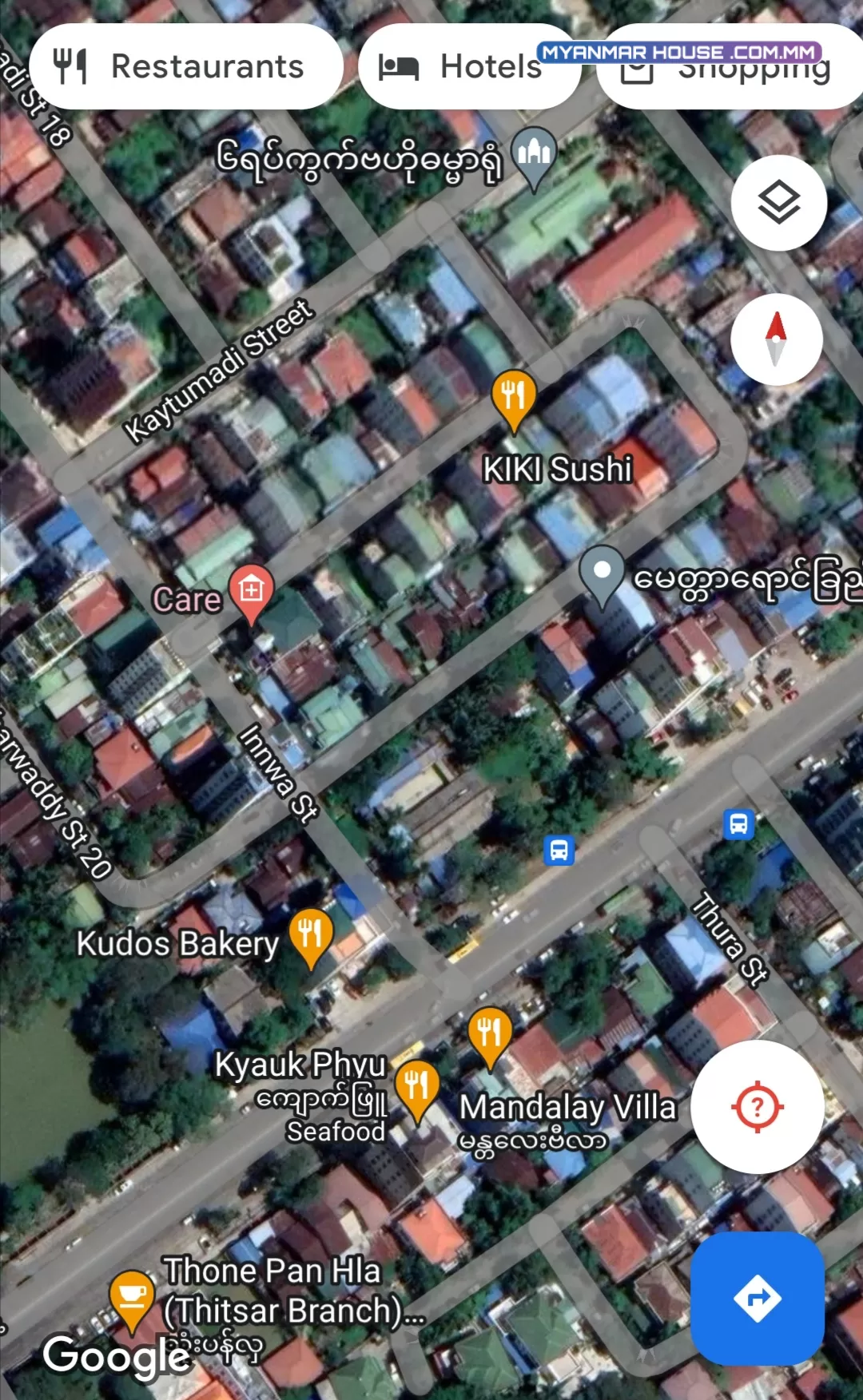Open the map layers button
The height and width of the screenshot is (1400, 863).
coord(778,202)
